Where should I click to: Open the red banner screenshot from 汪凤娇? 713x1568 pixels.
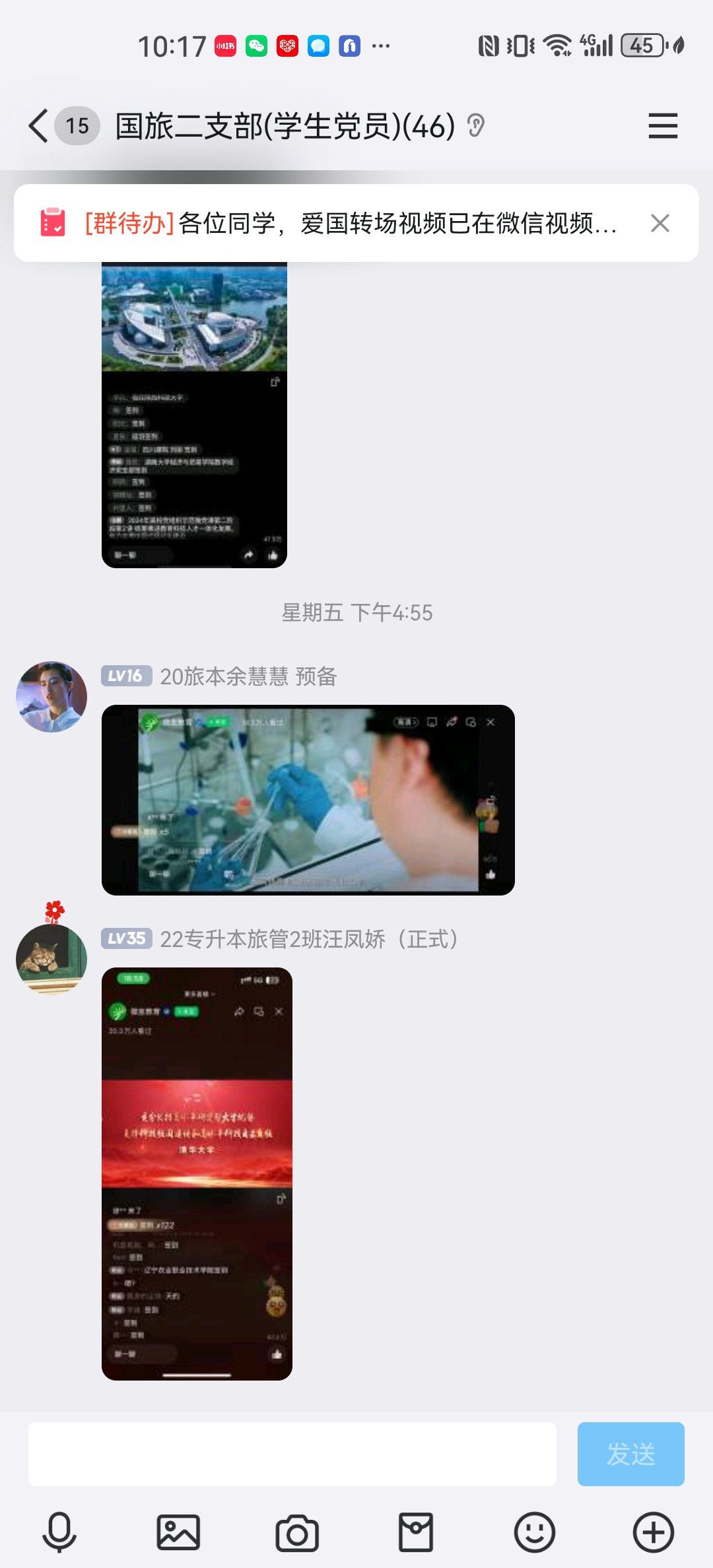click(x=197, y=1173)
